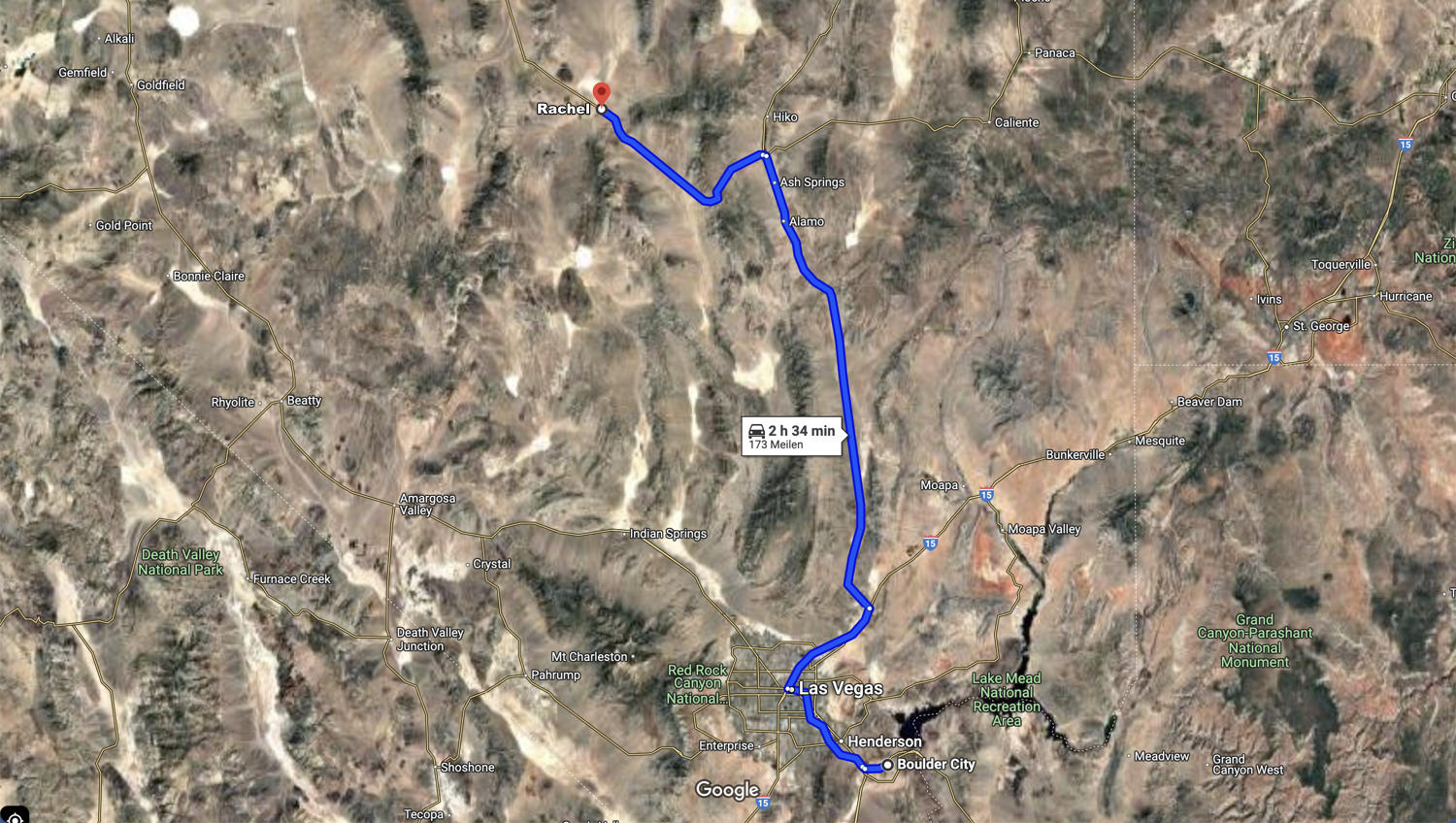Tap the 2 h 34 min route label
Image resolution: width=1456 pixels, height=823 pixels.
click(x=792, y=437)
